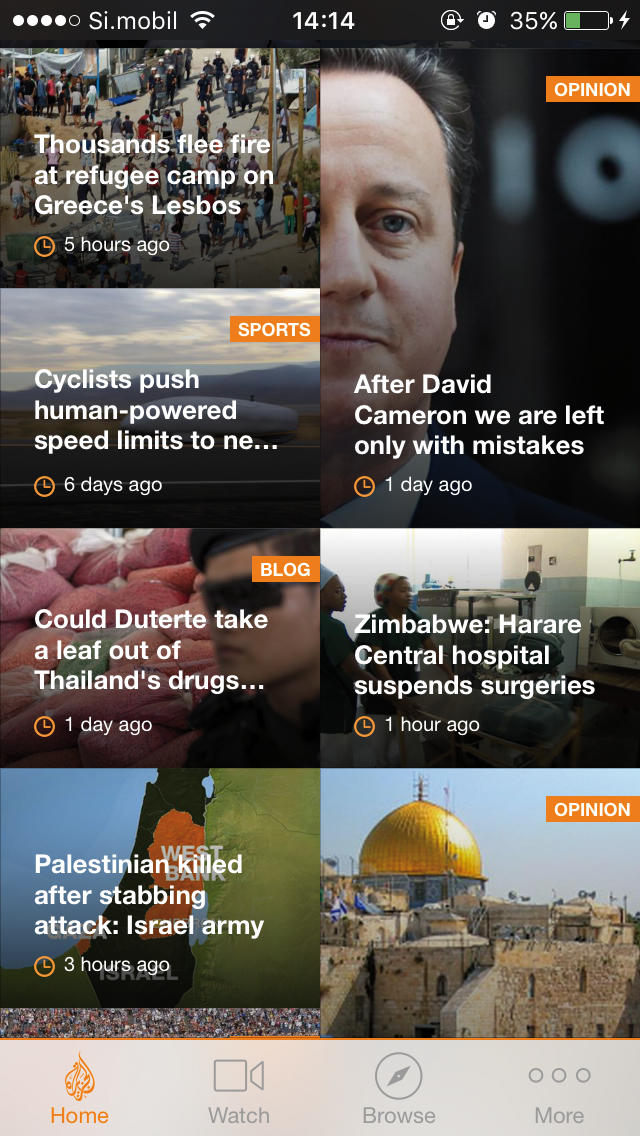Switch to the Watch tab

pos(239,1090)
